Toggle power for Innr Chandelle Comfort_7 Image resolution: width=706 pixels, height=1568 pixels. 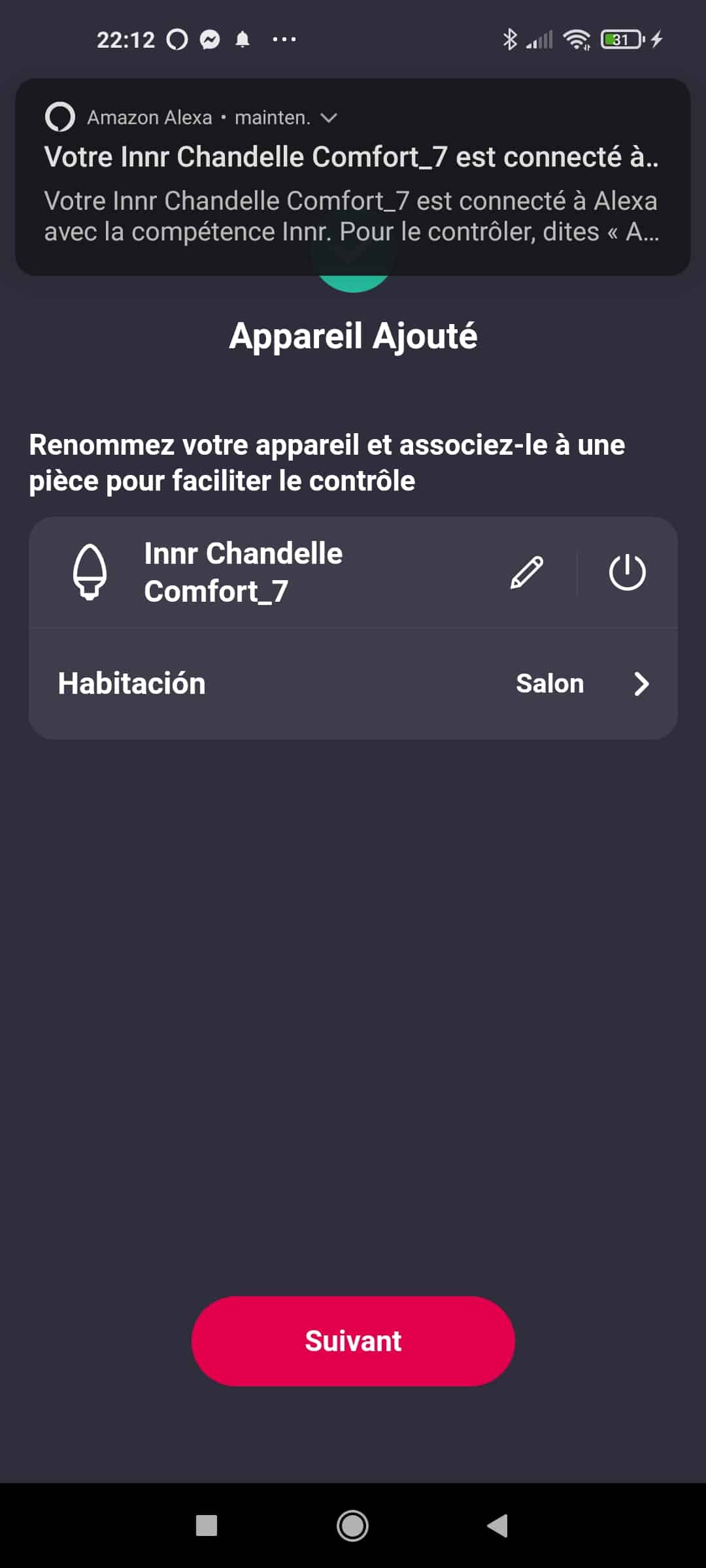pyautogui.click(x=627, y=572)
